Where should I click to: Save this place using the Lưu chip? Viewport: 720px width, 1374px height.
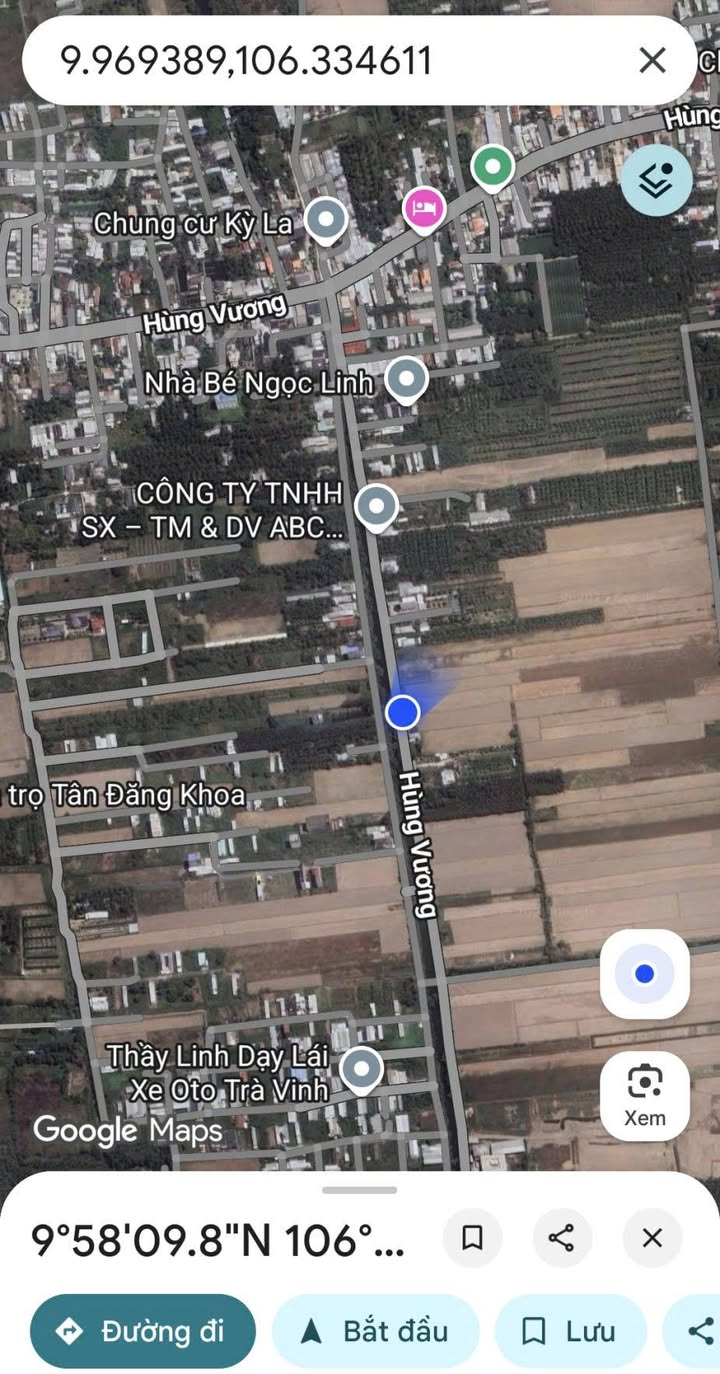click(x=570, y=1331)
